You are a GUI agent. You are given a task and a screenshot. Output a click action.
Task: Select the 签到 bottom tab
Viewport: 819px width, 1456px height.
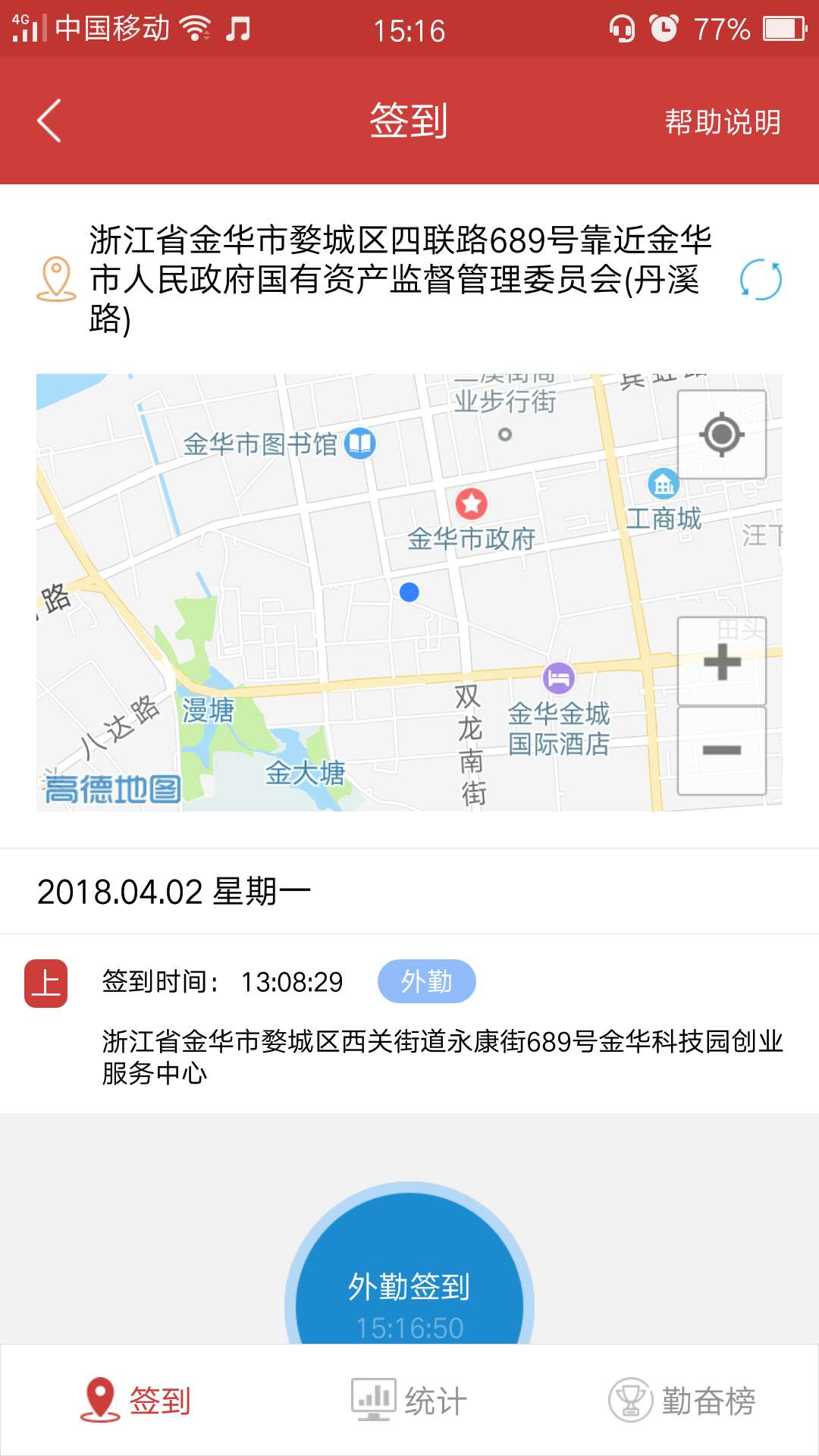pyautogui.click(x=136, y=1400)
